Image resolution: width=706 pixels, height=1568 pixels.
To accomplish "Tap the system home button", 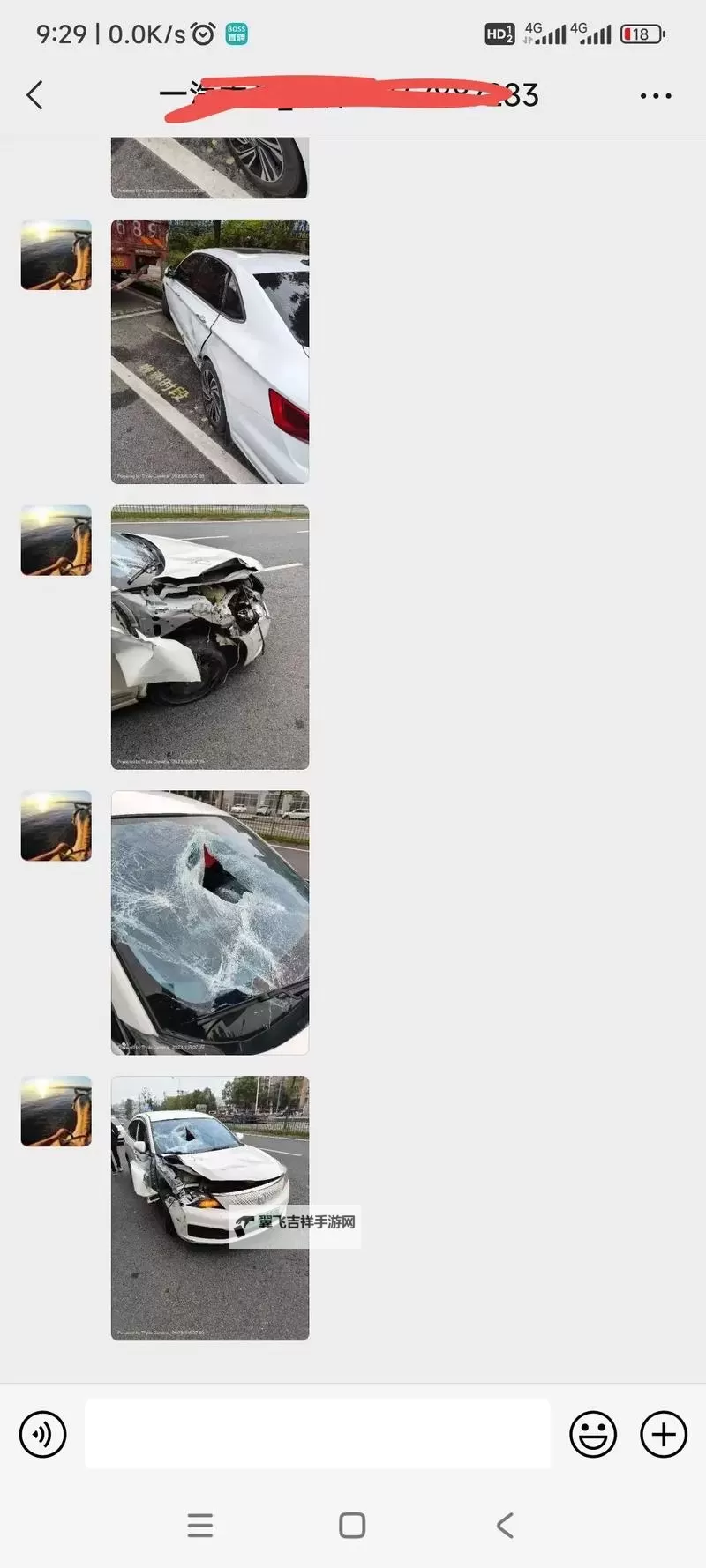I will click(352, 1526).
